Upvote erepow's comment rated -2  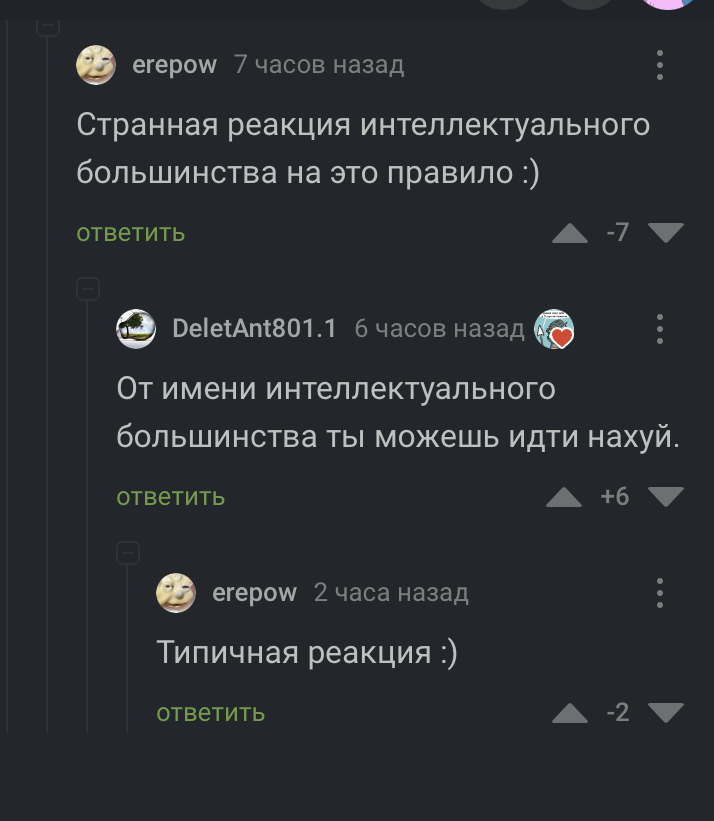[570, 714]
